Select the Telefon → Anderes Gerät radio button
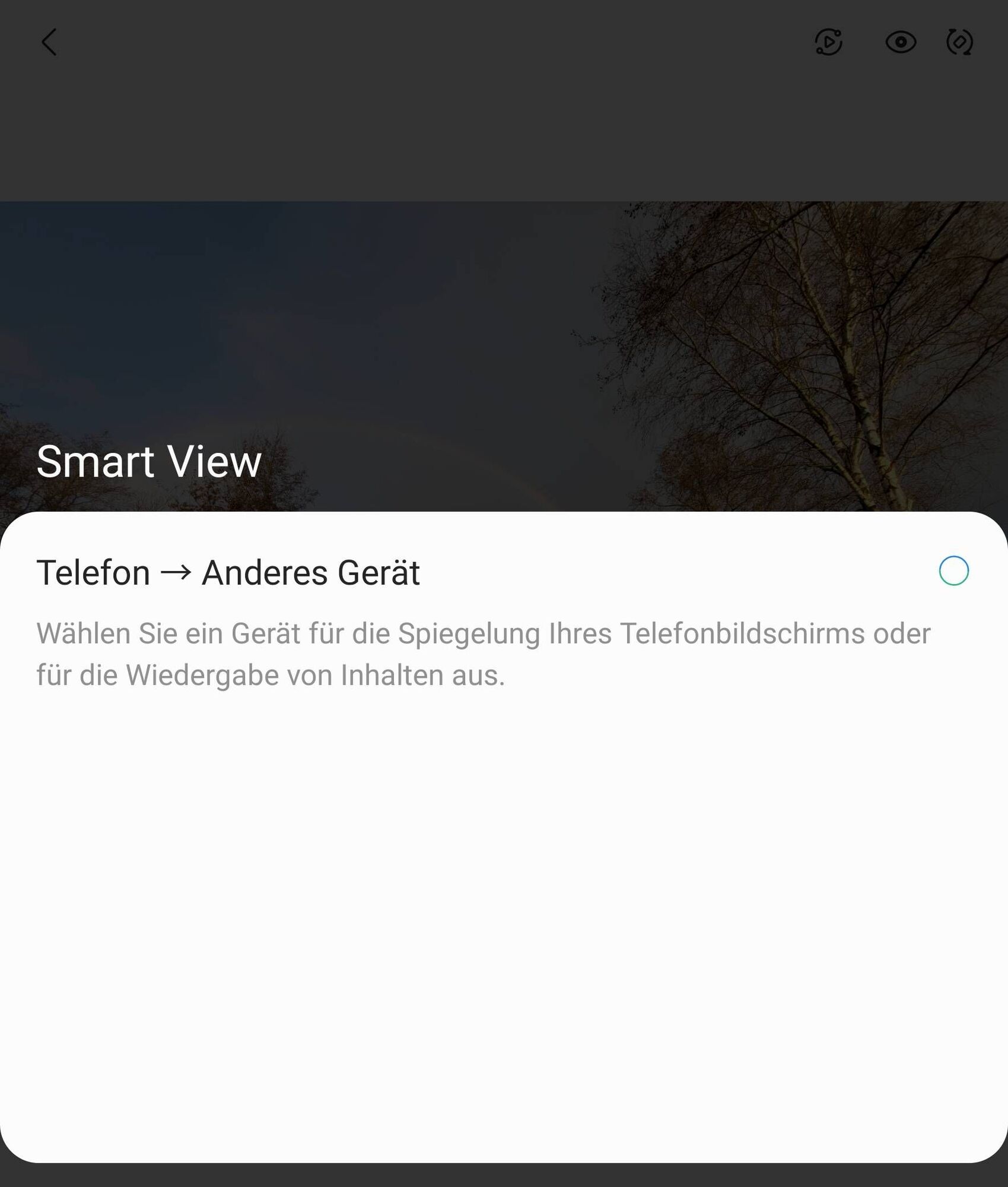 click(x=953, y=571)
